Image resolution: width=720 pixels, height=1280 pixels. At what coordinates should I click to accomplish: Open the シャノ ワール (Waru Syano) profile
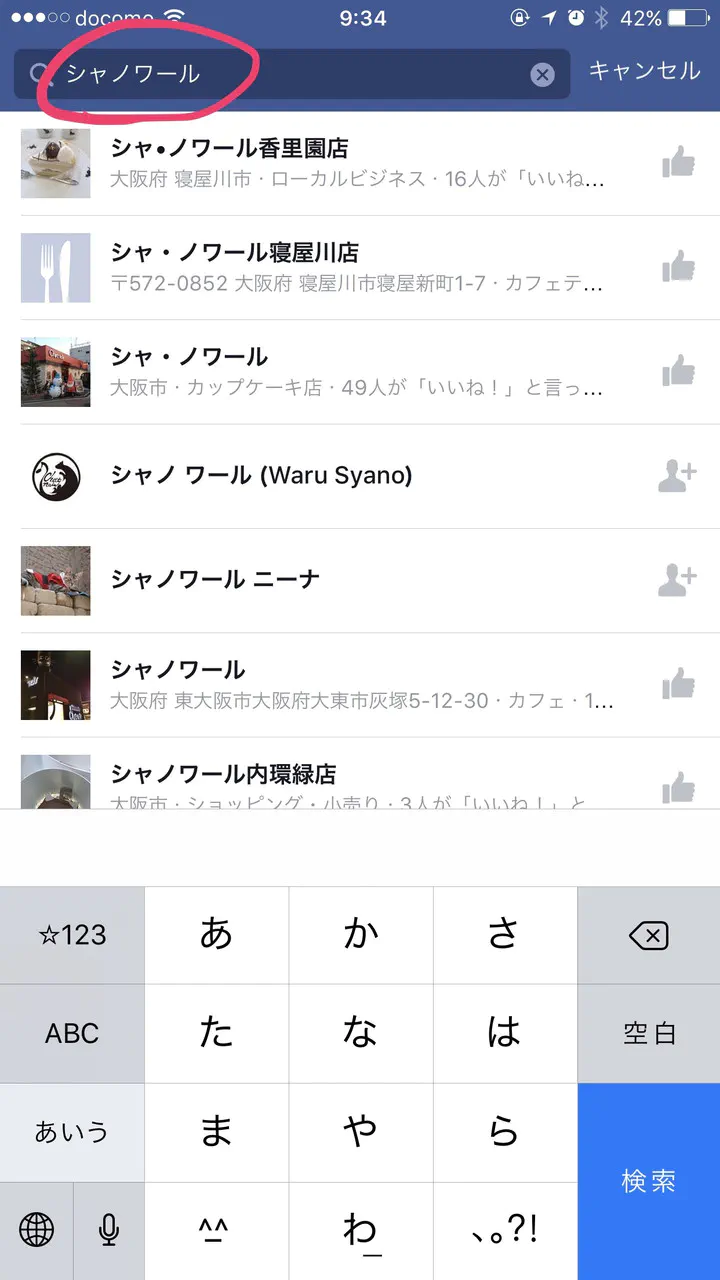(360, 476)
